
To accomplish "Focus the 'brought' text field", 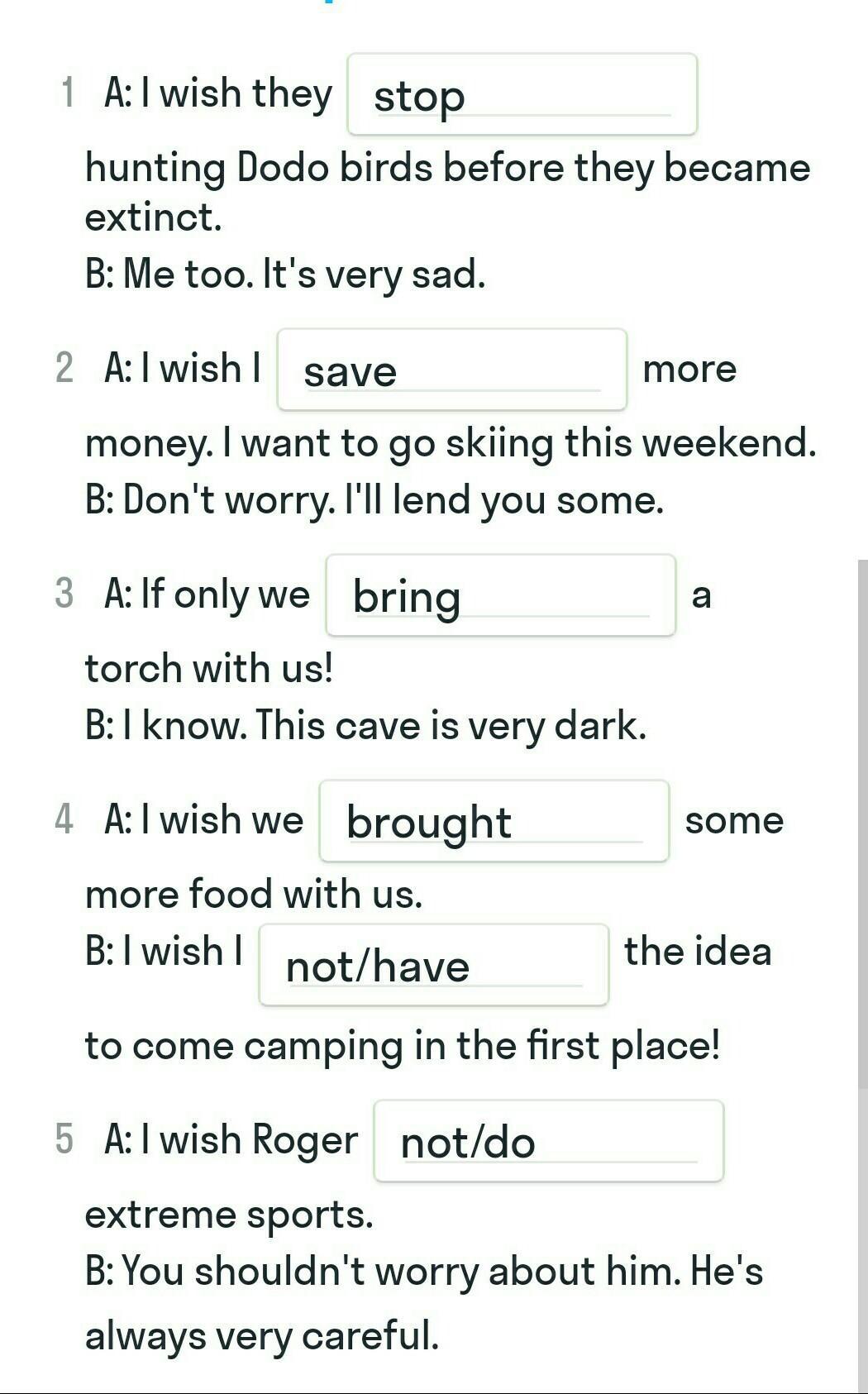I will click(x=494, y=822).
